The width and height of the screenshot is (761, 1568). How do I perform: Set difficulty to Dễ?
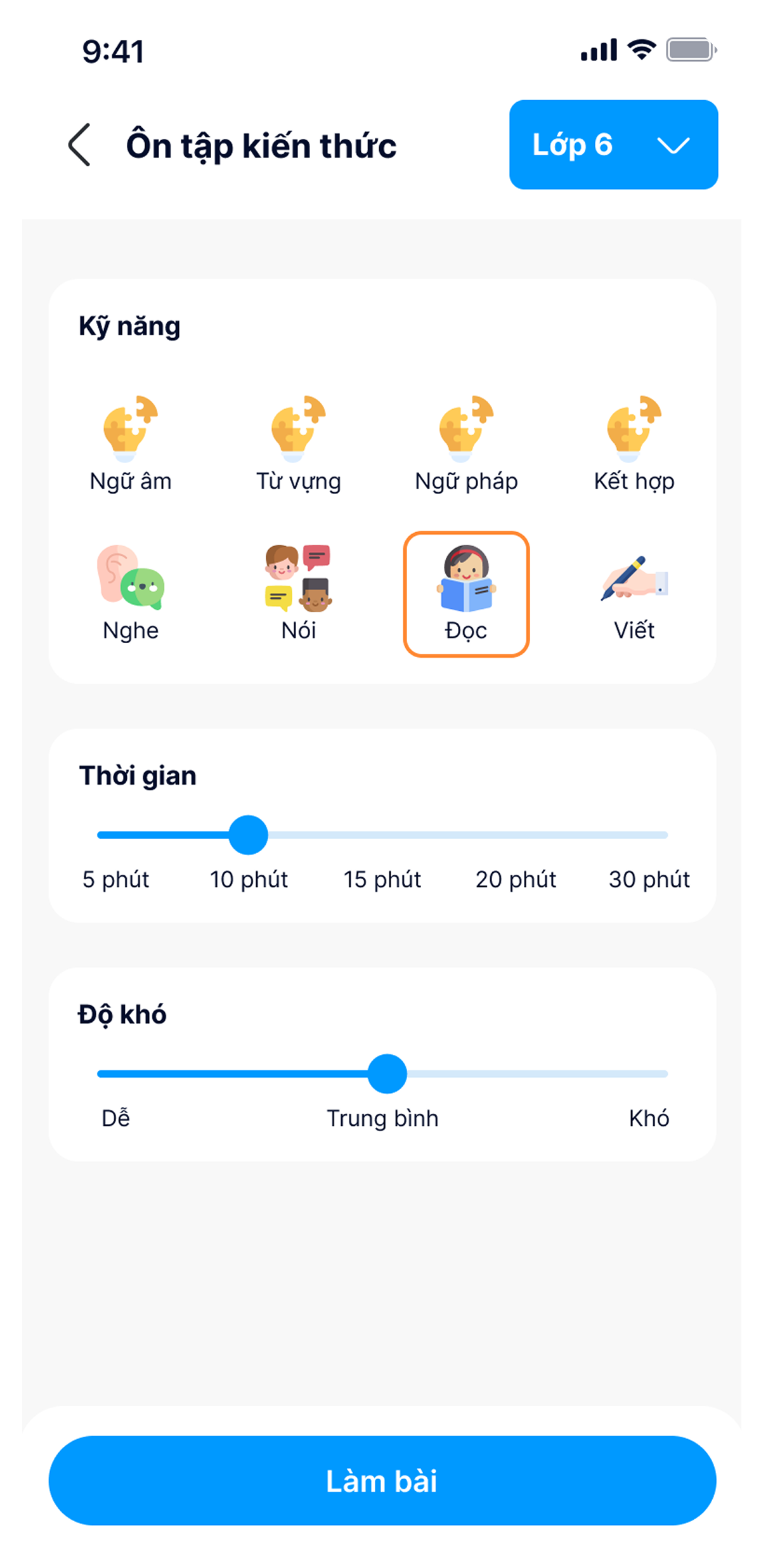click(103, 1074)
